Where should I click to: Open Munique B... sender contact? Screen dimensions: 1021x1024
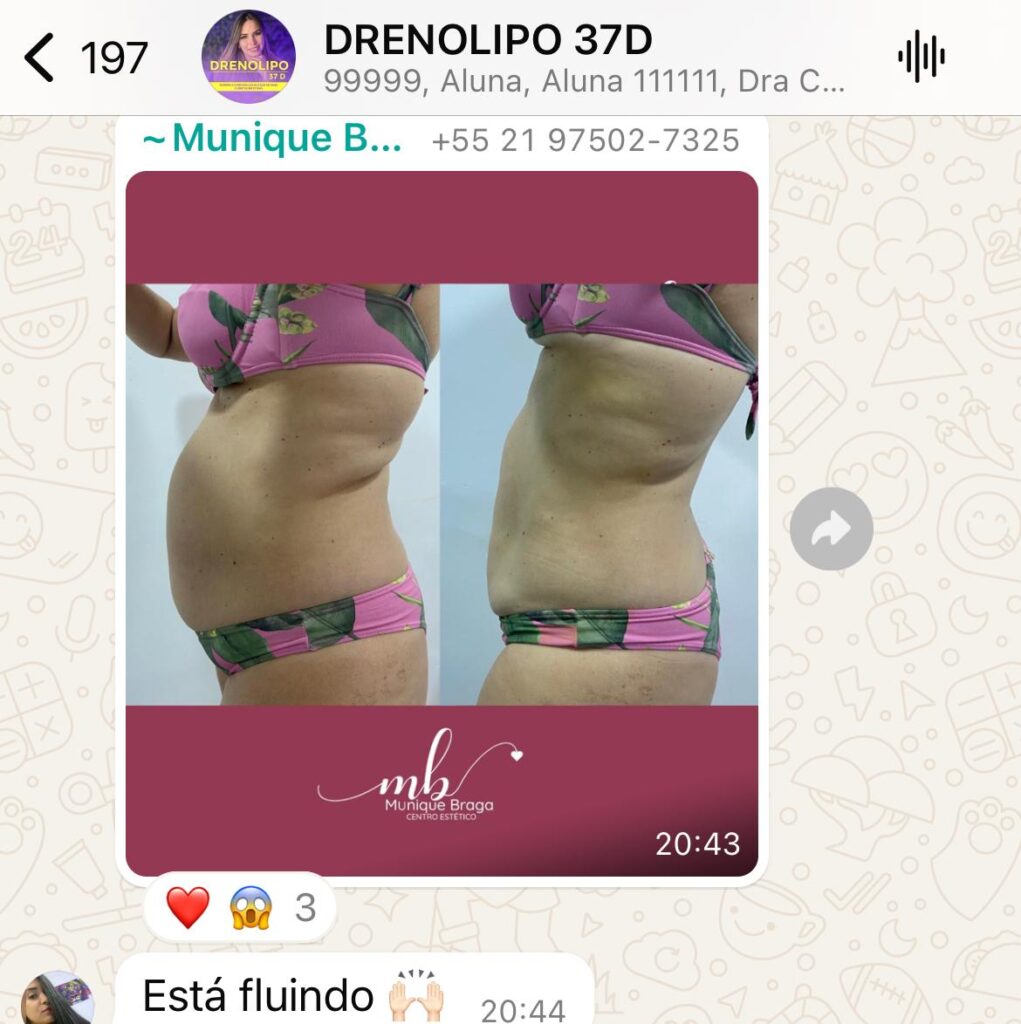272,140
